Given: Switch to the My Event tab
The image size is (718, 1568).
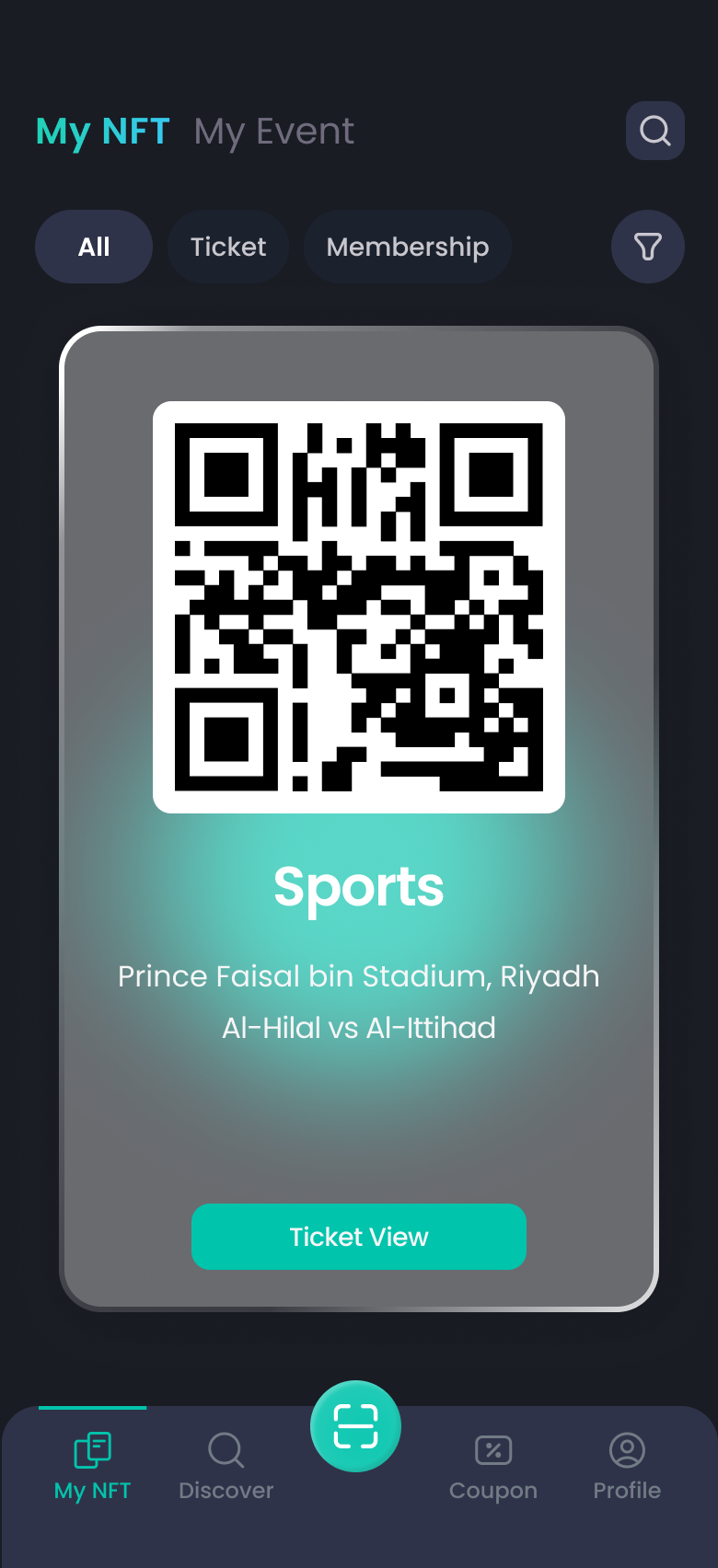Looking at the screenshot, I should tap(273, 132).
